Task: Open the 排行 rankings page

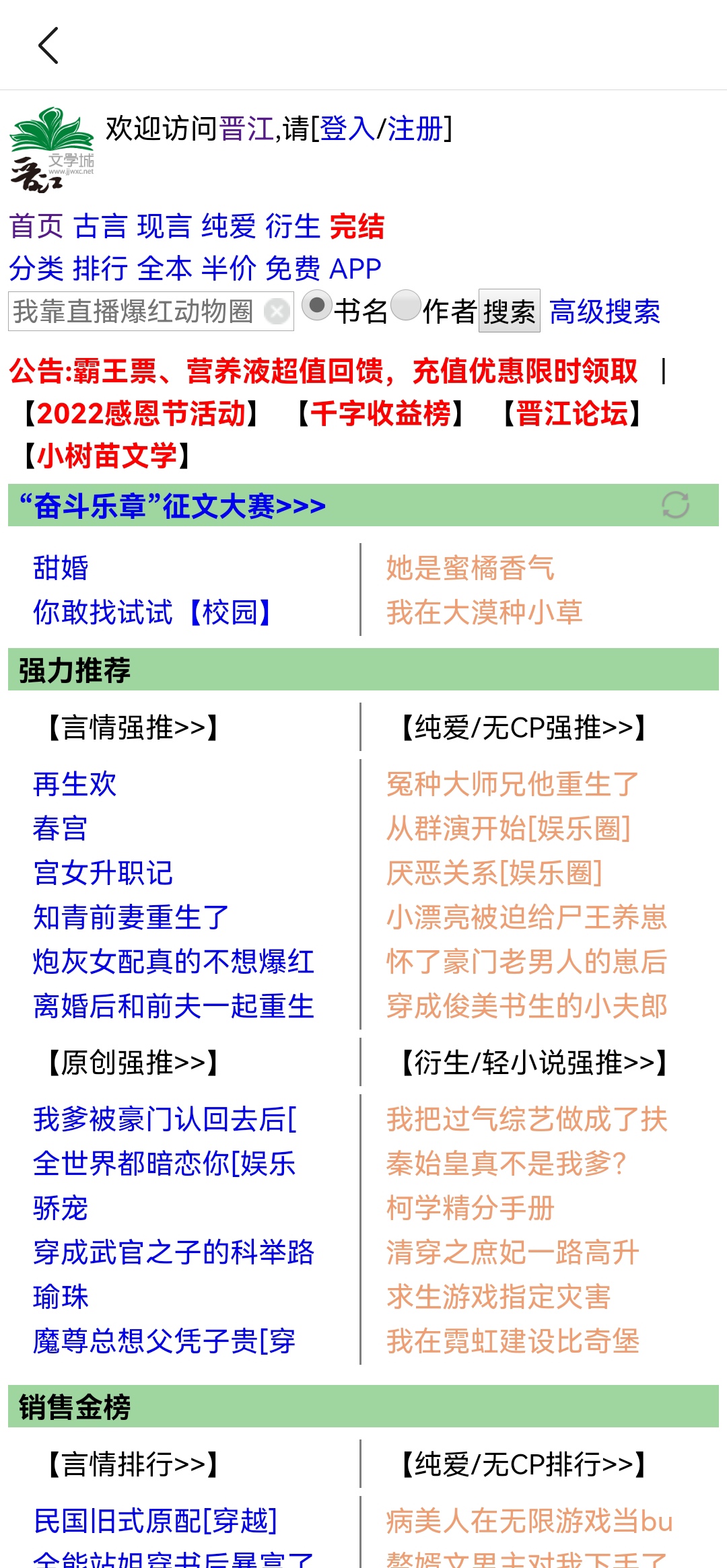Action: (100, 269)
